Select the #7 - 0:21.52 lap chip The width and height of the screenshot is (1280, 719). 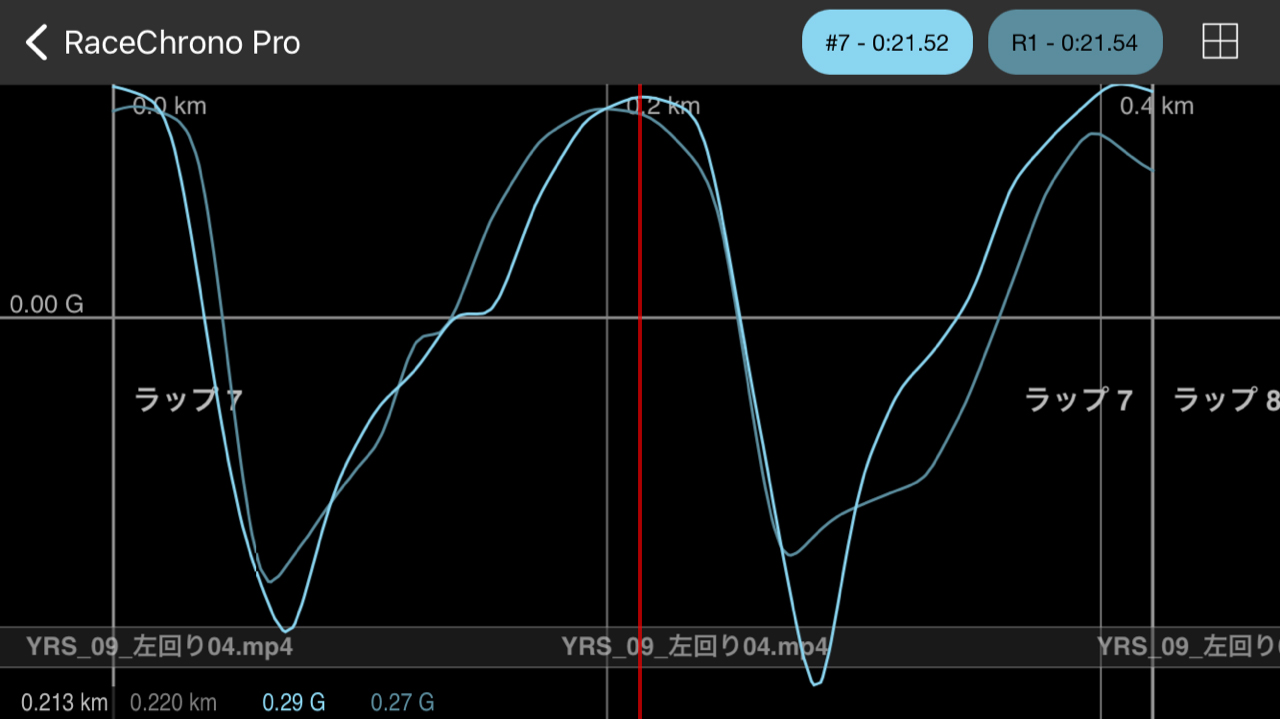[x=886, y=43]
